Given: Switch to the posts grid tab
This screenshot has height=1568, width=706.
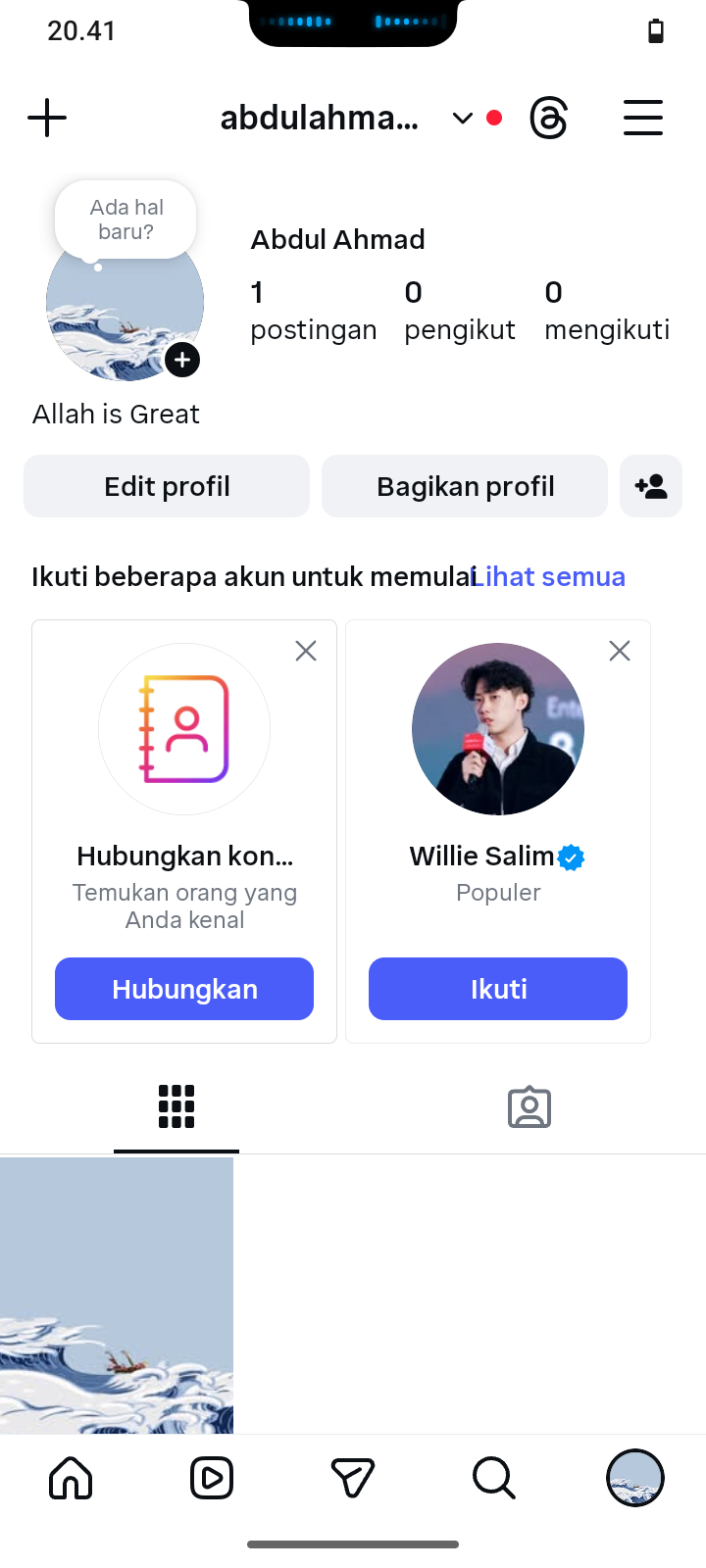Looking at the screenshot, I should 176,1106.
